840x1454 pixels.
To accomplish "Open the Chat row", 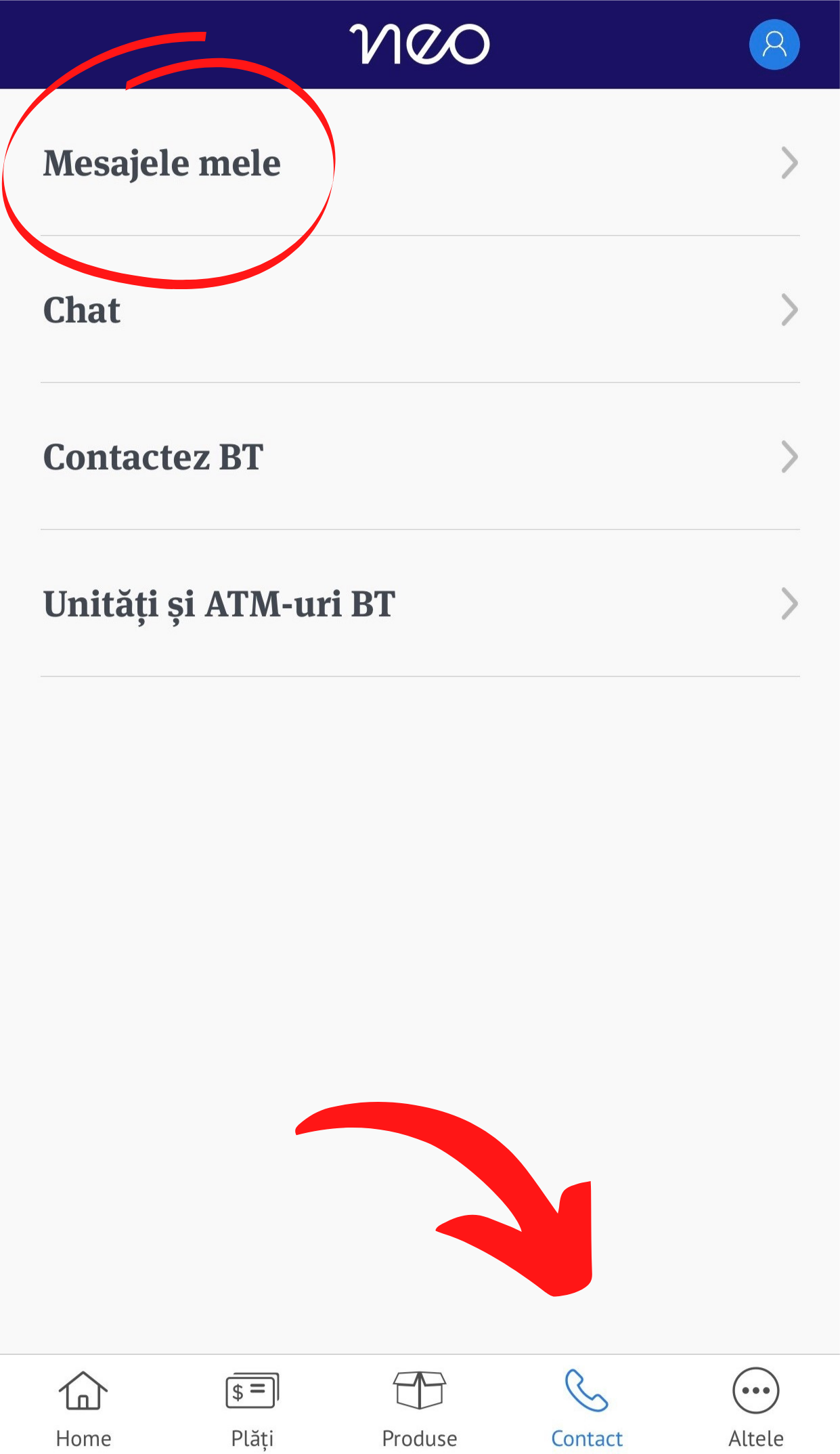I will click(x=420, y=310).
